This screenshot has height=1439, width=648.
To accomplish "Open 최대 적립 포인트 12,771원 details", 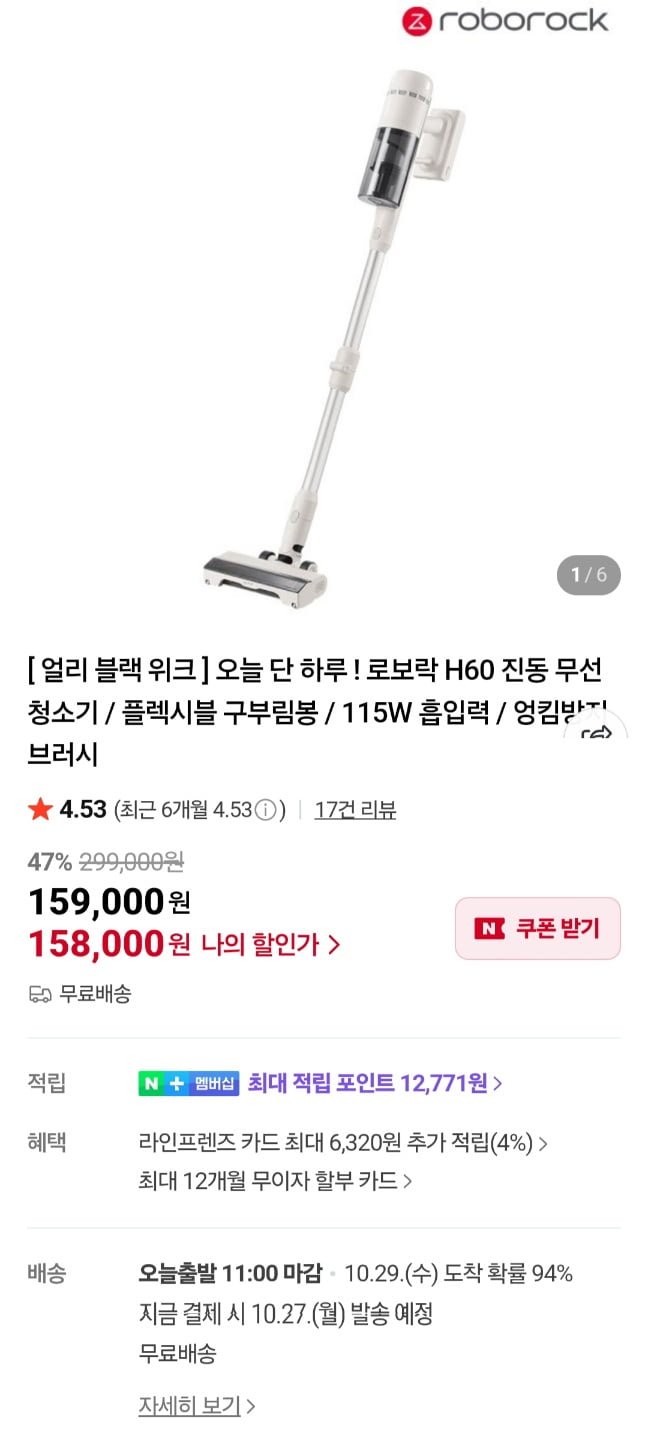I will (374, 1083).
